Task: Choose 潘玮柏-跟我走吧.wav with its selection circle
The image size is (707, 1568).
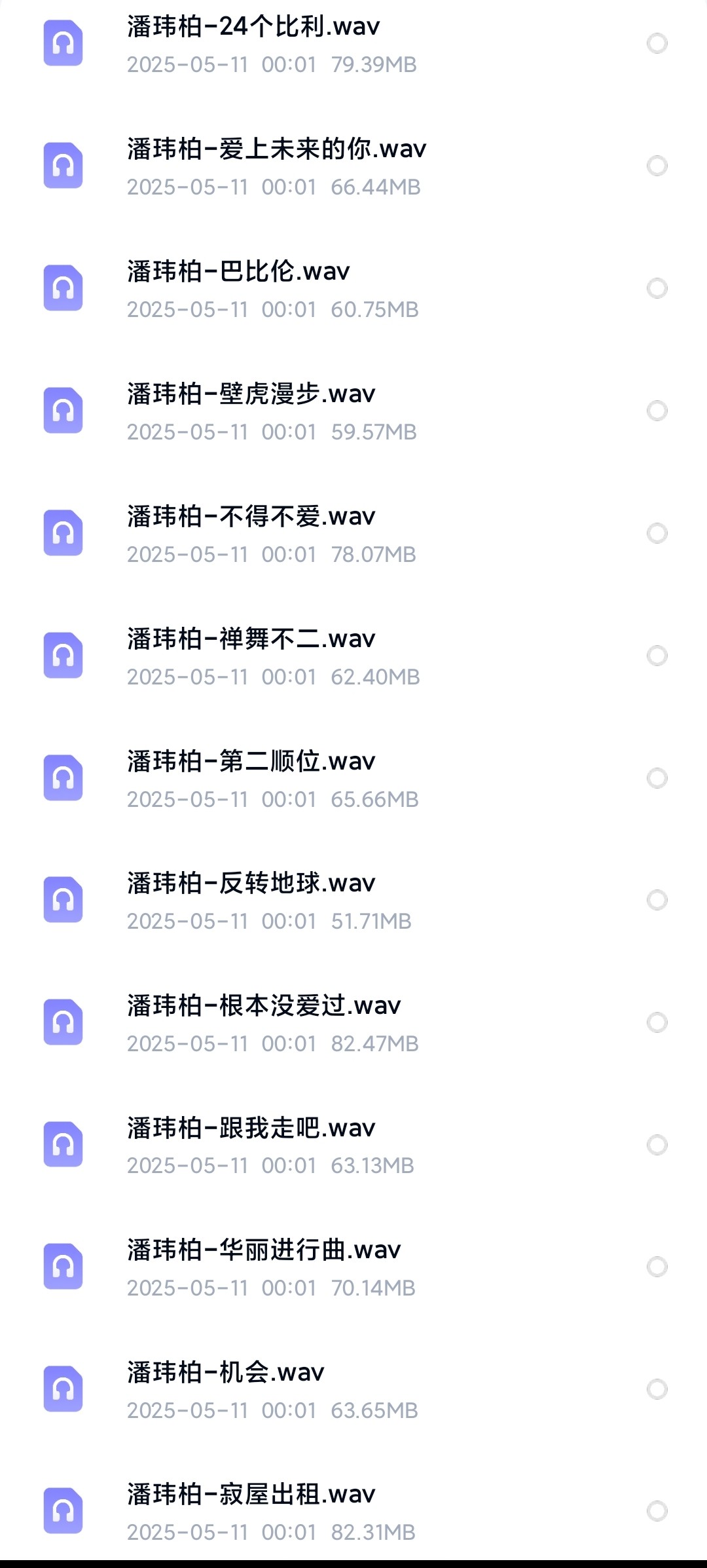Action: [657, 1145]
